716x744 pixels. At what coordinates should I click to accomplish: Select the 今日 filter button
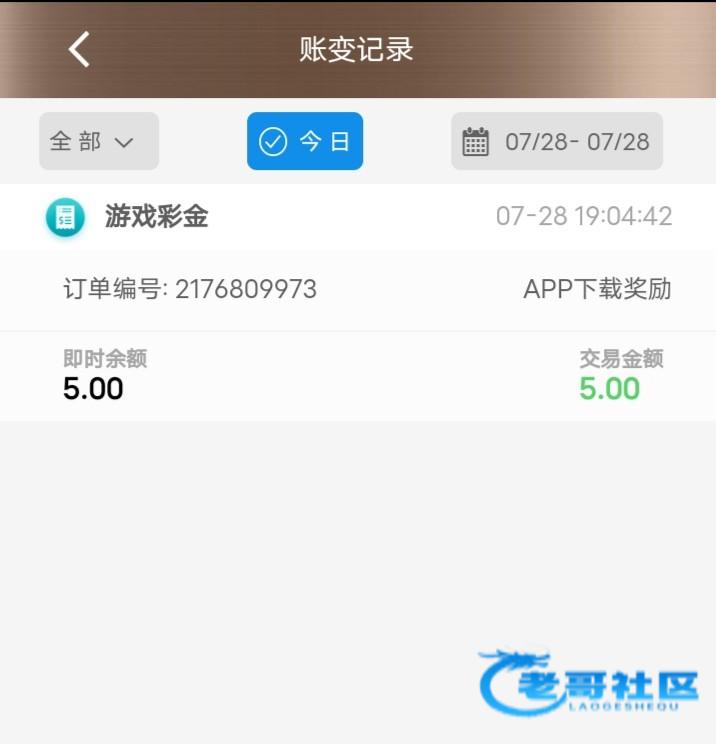pyautogui.click(x=305, y=141)
